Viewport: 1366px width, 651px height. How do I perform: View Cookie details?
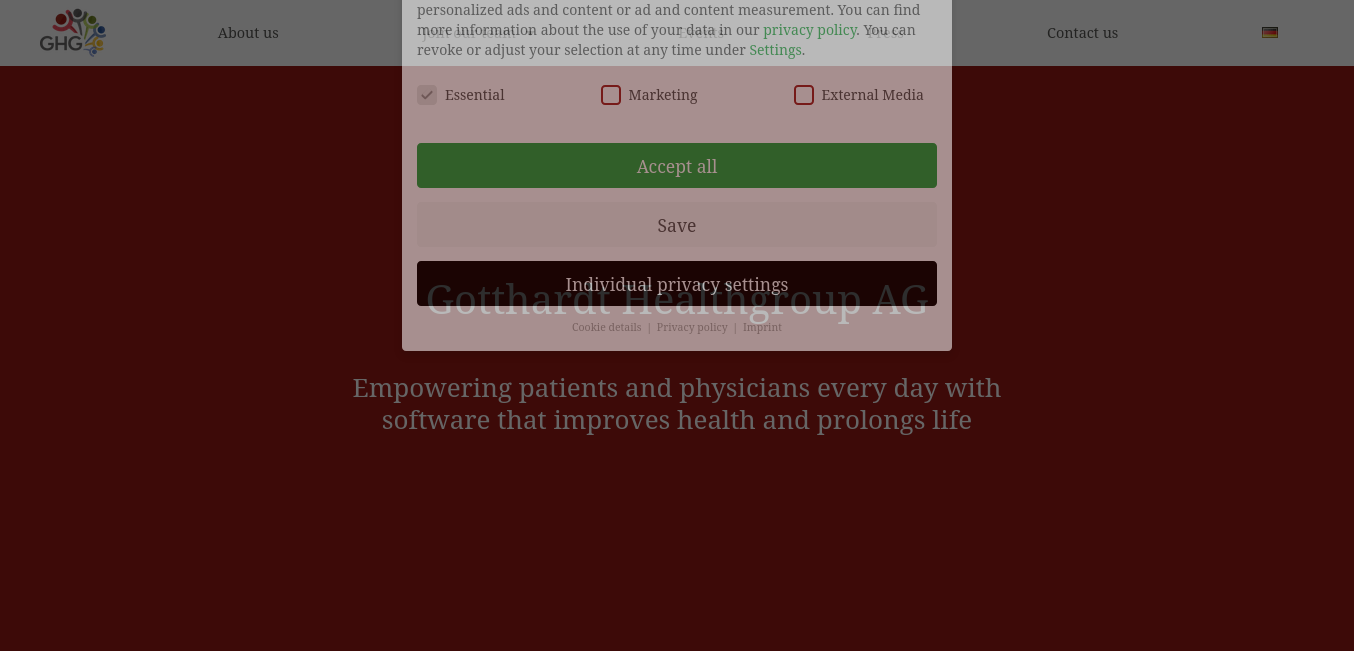coord(606,327)
